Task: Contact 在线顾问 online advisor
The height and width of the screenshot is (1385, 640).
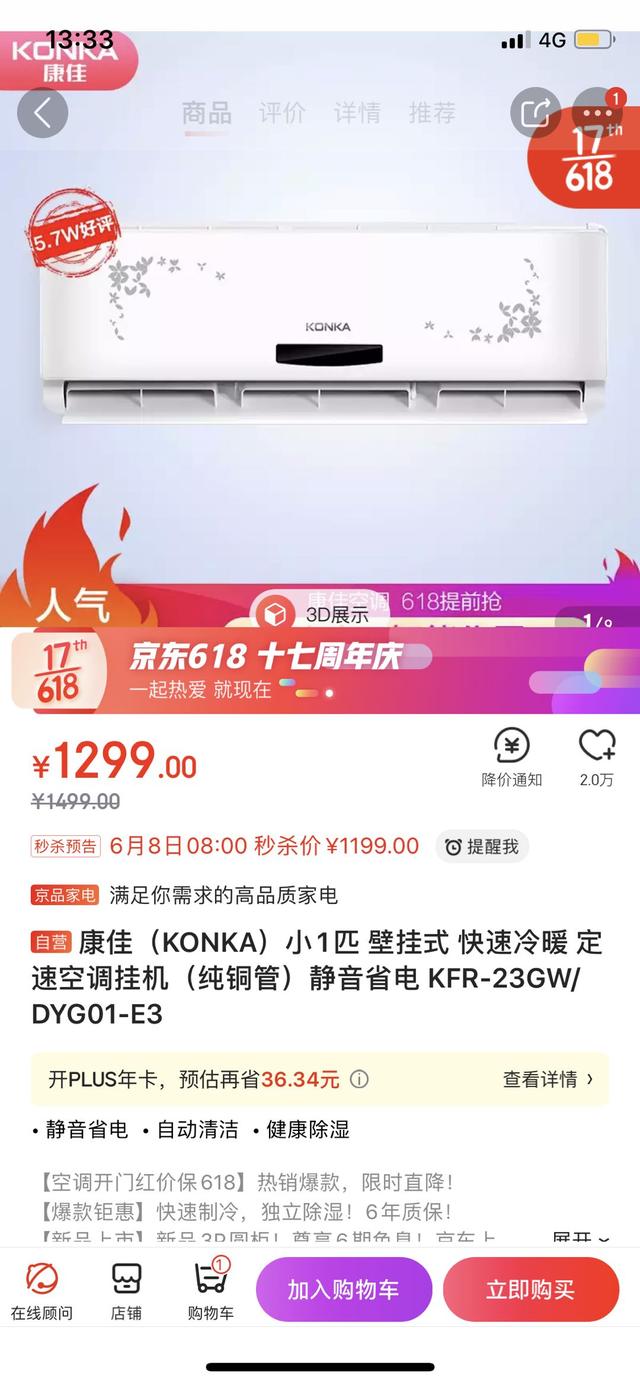Action: click(42, 1291)
